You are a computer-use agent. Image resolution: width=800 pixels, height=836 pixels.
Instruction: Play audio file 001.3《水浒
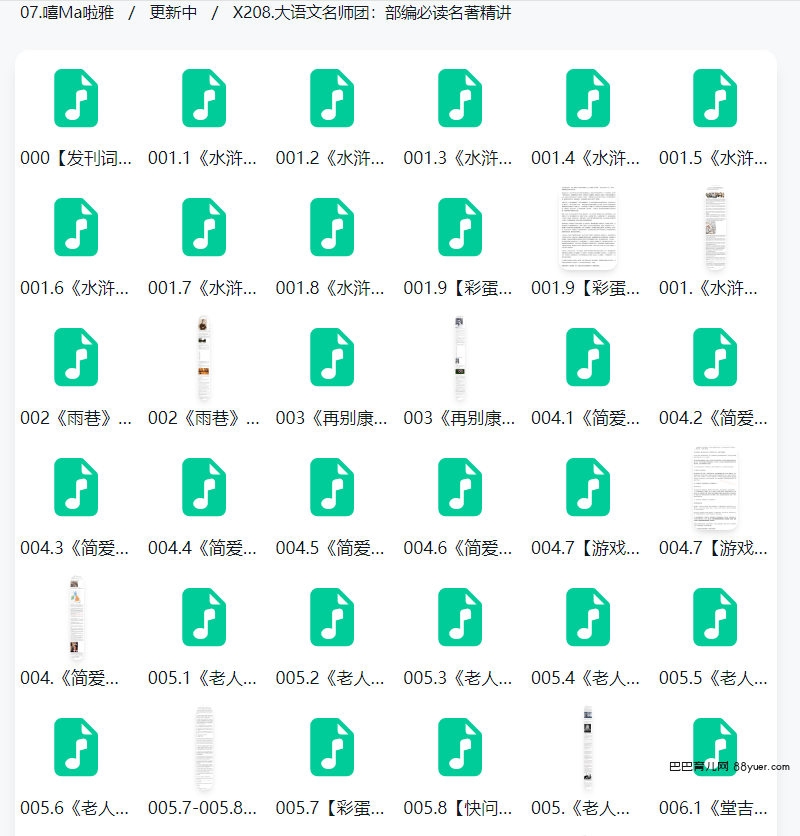(x=460, y=98)
